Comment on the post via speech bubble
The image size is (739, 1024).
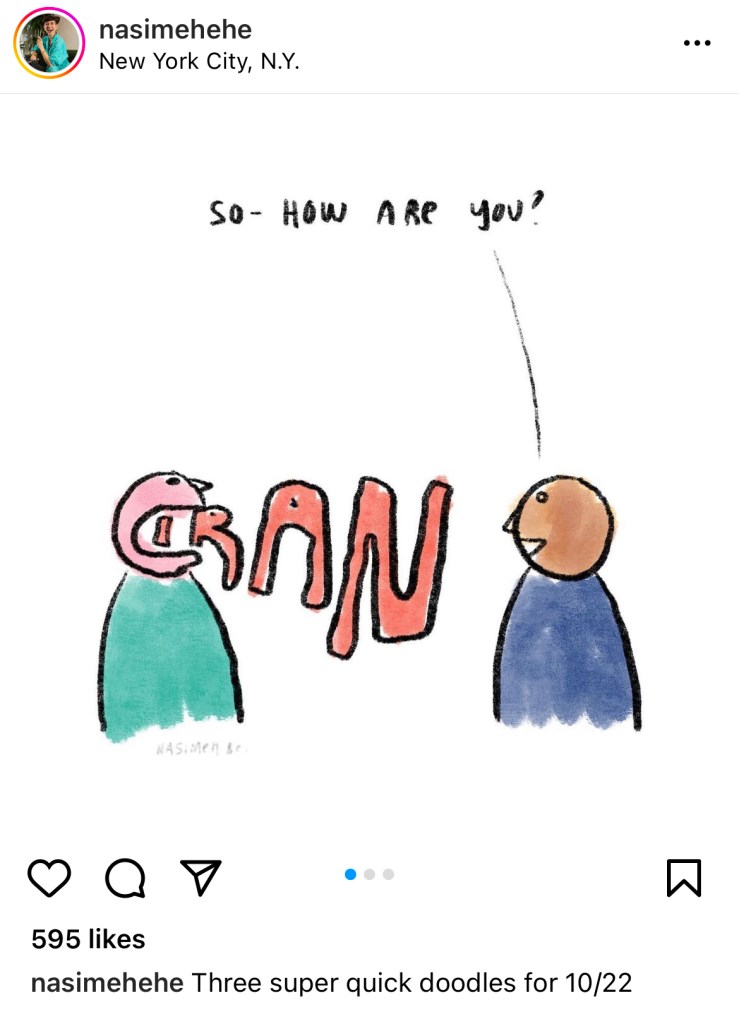(125, 878)
